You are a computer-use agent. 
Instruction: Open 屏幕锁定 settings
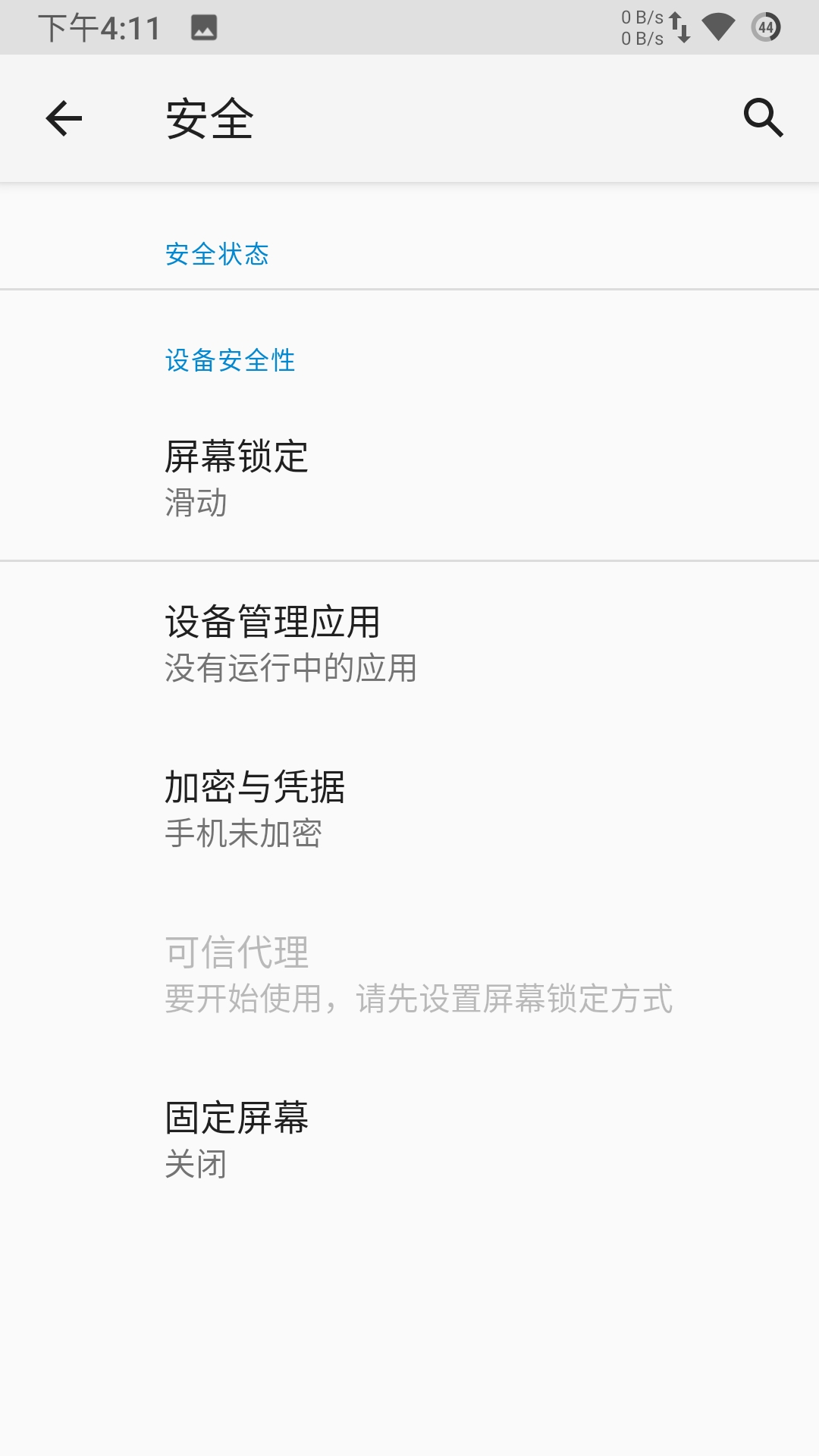pyautogui.click(x=409, y=478)
